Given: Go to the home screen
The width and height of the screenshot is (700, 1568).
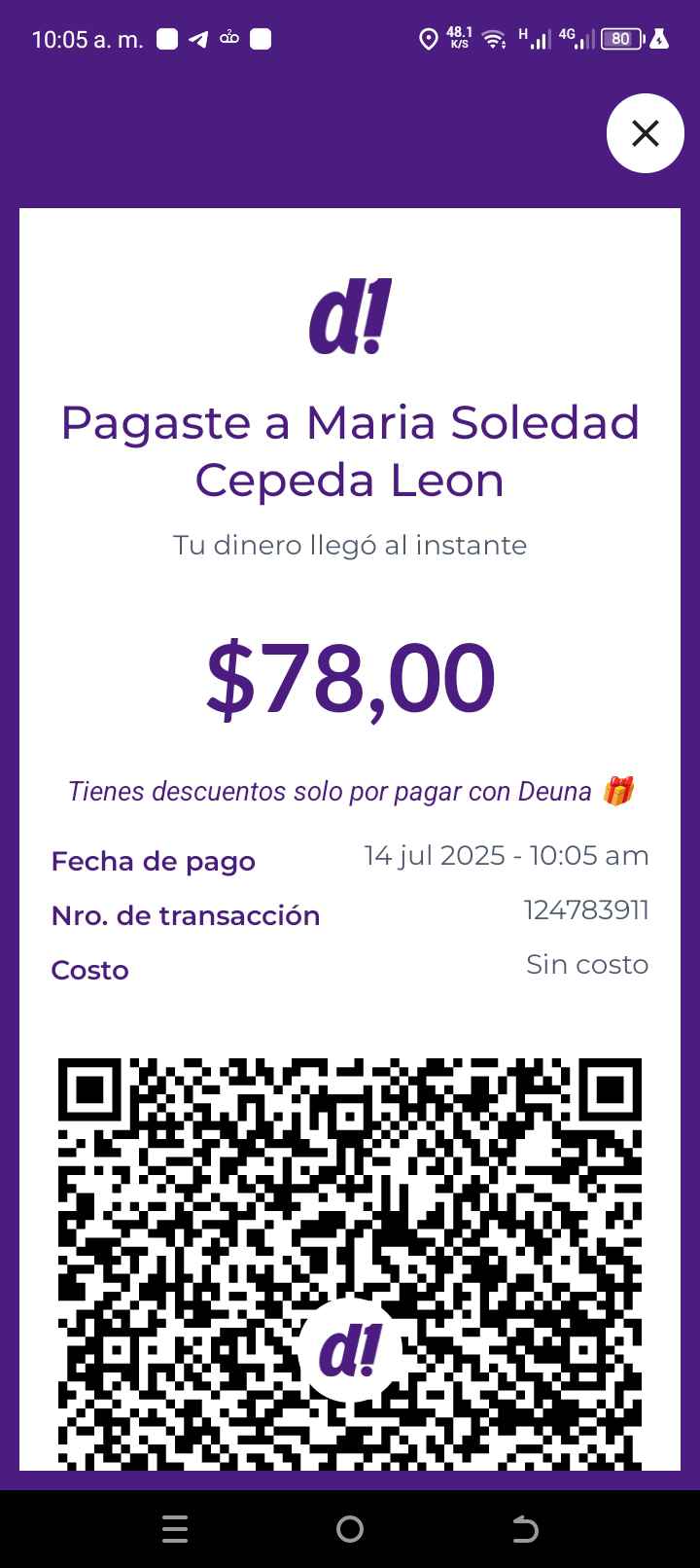Looking at the screenshot, I should coord(350,1529).
